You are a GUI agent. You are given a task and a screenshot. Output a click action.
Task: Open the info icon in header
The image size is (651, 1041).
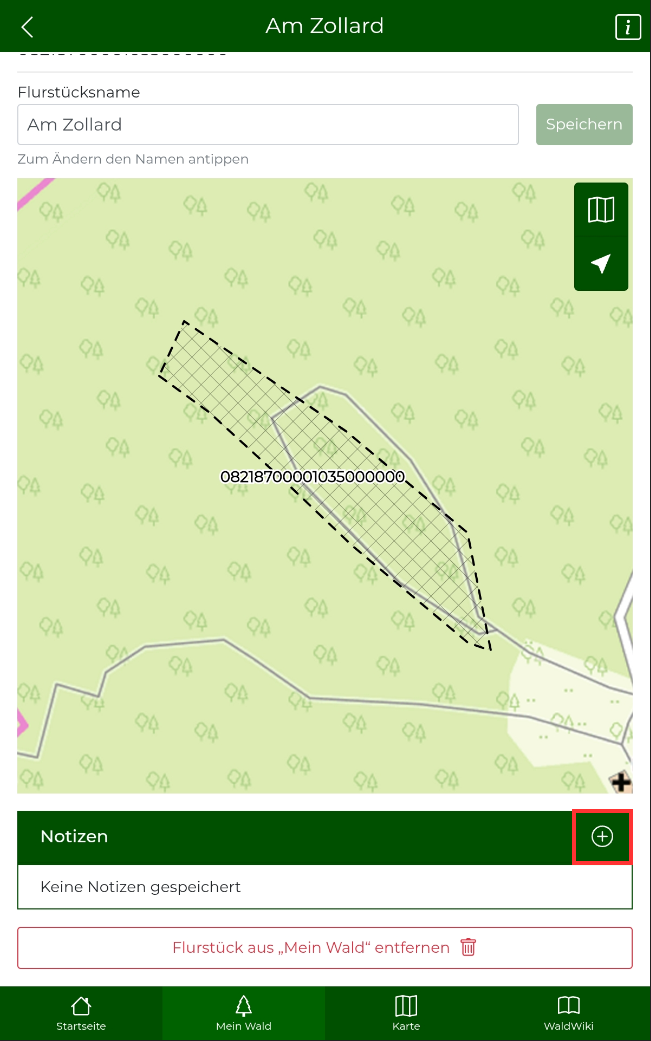coord(627,27)
